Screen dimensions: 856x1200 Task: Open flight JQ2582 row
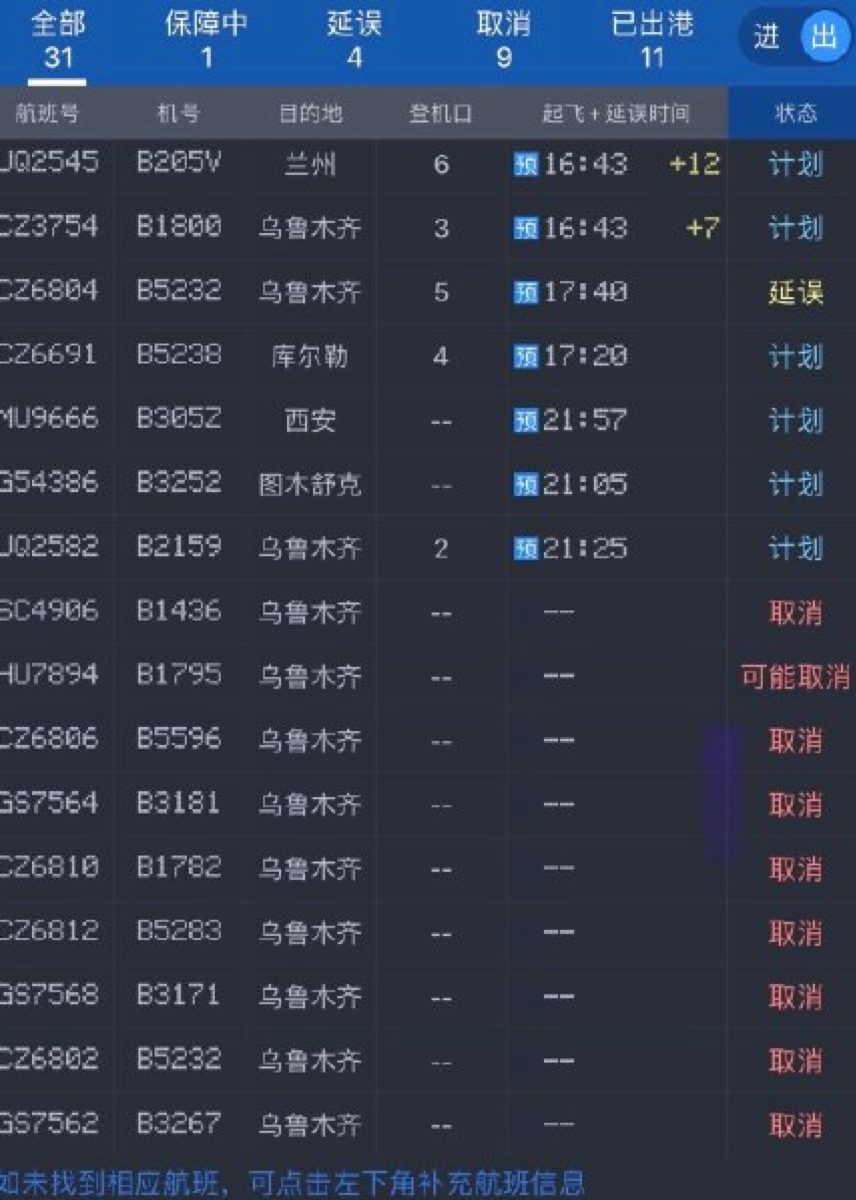tap(400, 548)
